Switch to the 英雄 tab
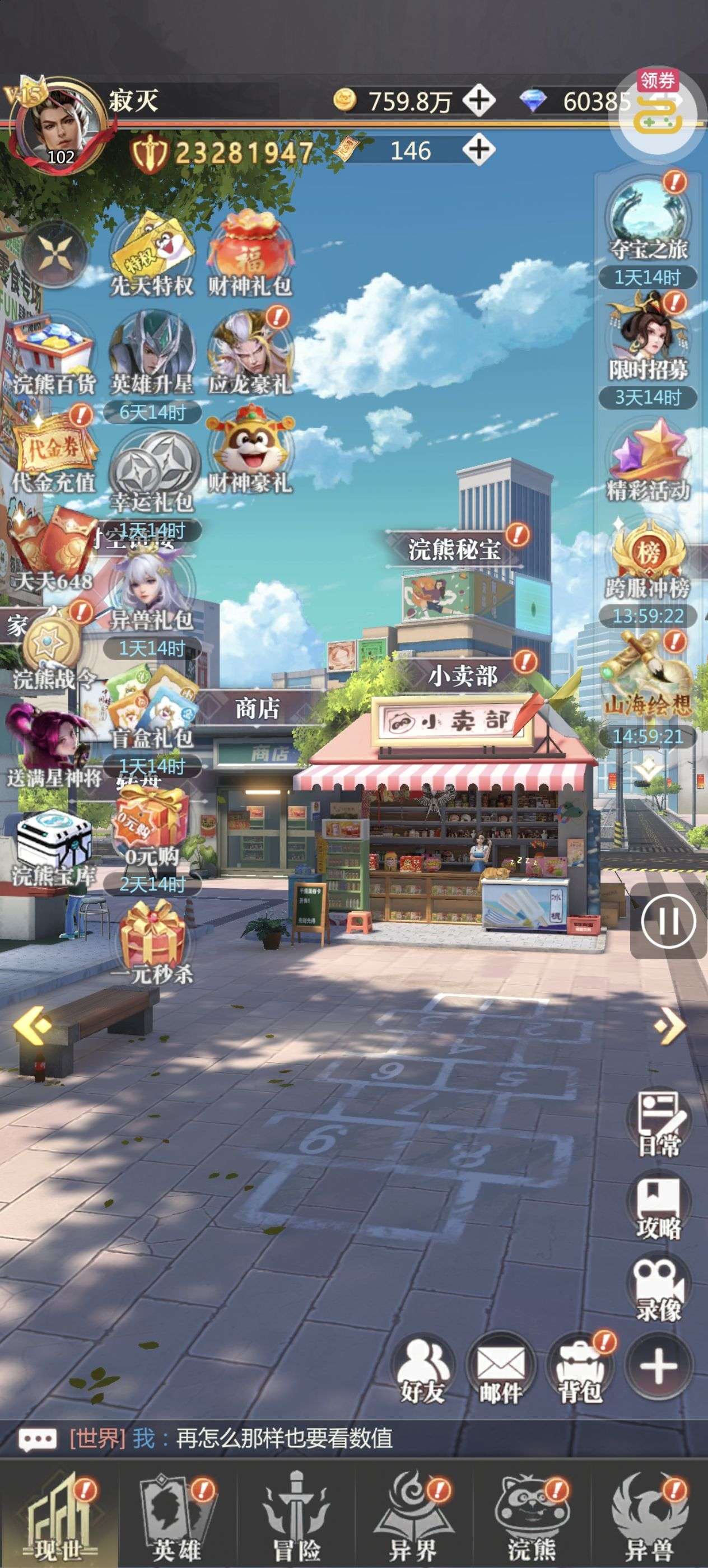 176,1517
